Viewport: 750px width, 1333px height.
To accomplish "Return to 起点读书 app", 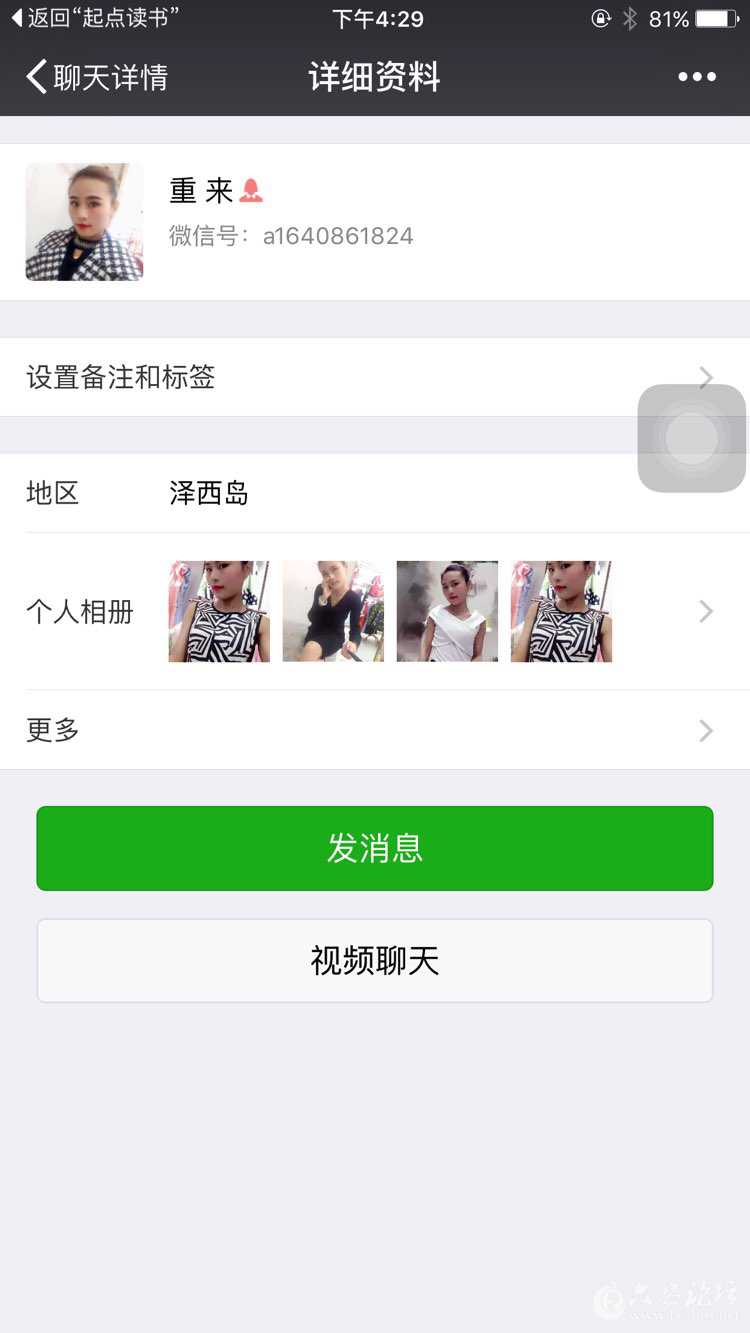I will 95,18.
